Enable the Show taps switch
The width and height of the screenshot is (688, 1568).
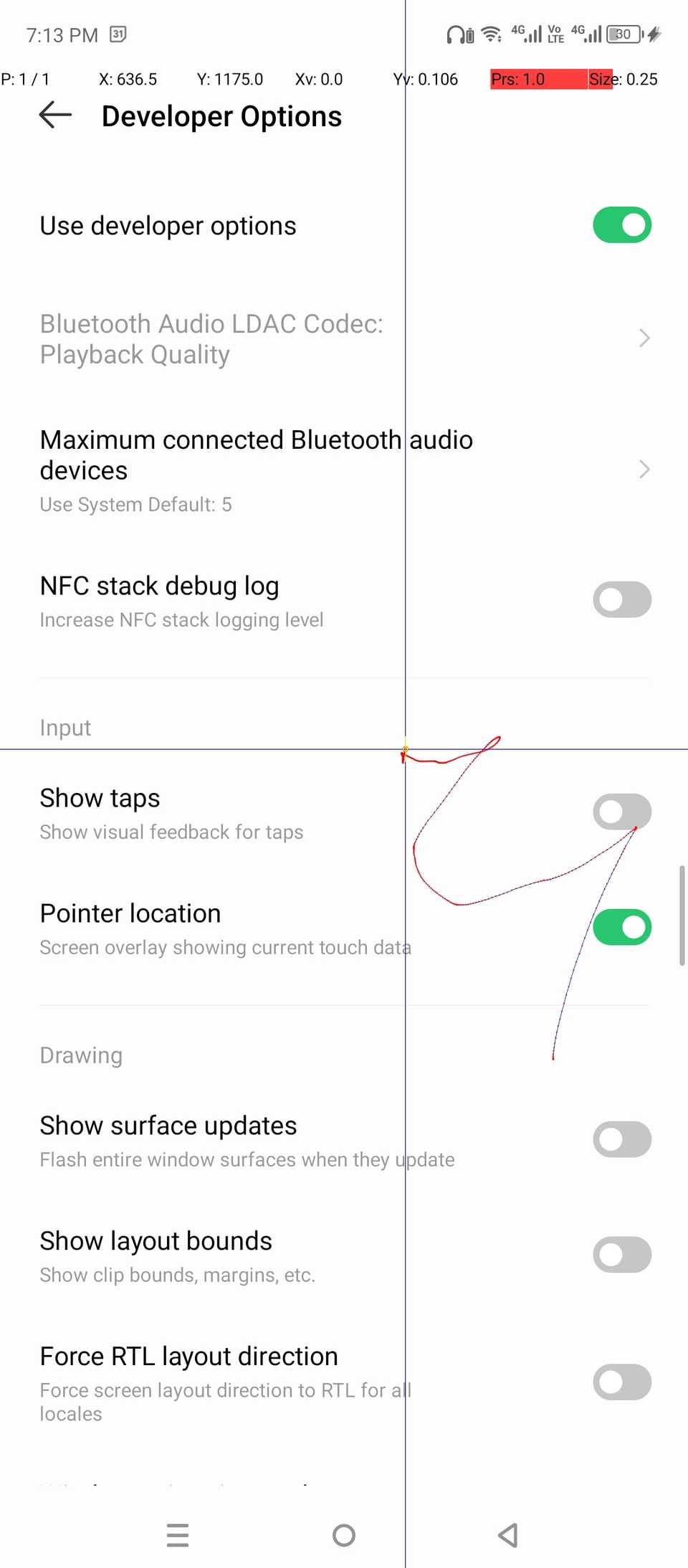click(x=621, y=811)
